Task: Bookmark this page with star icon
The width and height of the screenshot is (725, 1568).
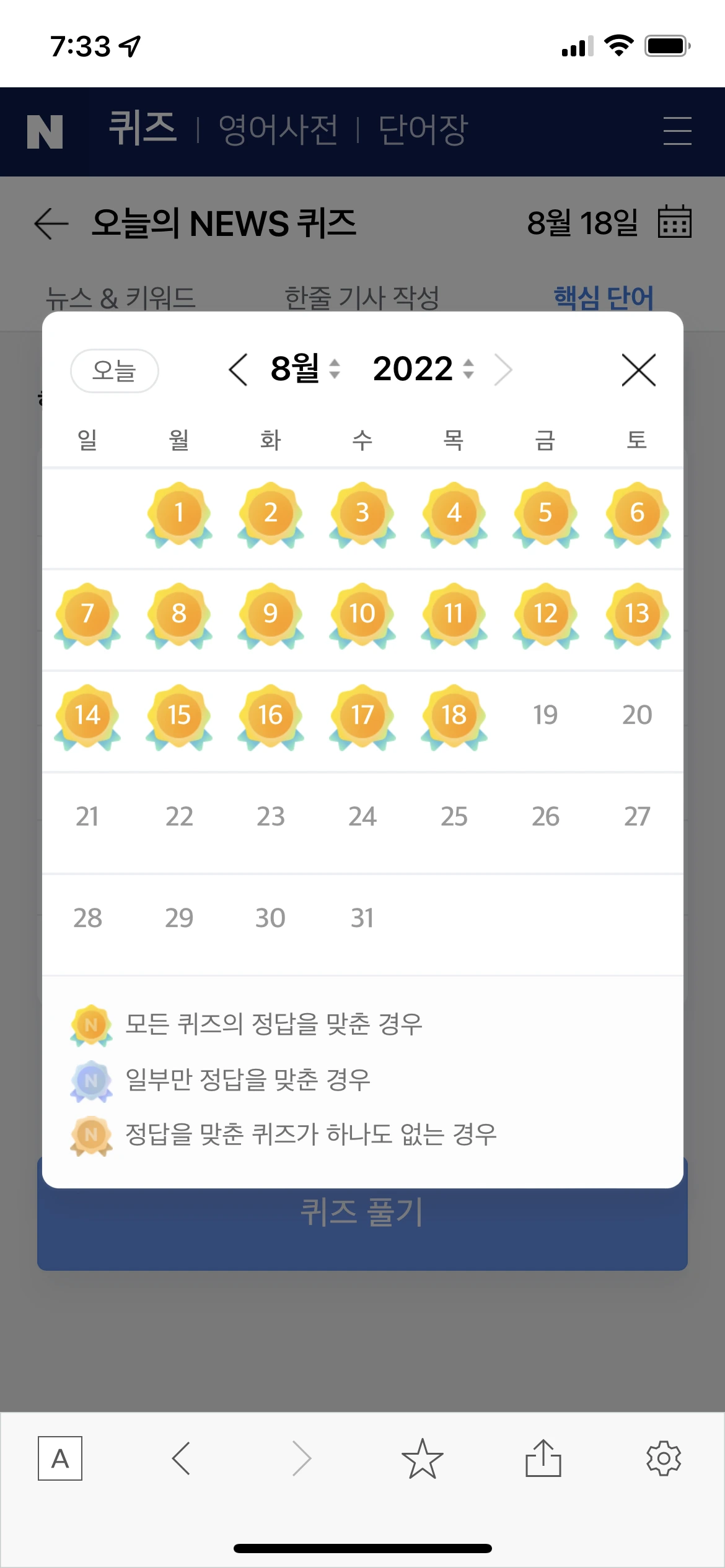Action: pos(422,1458)
